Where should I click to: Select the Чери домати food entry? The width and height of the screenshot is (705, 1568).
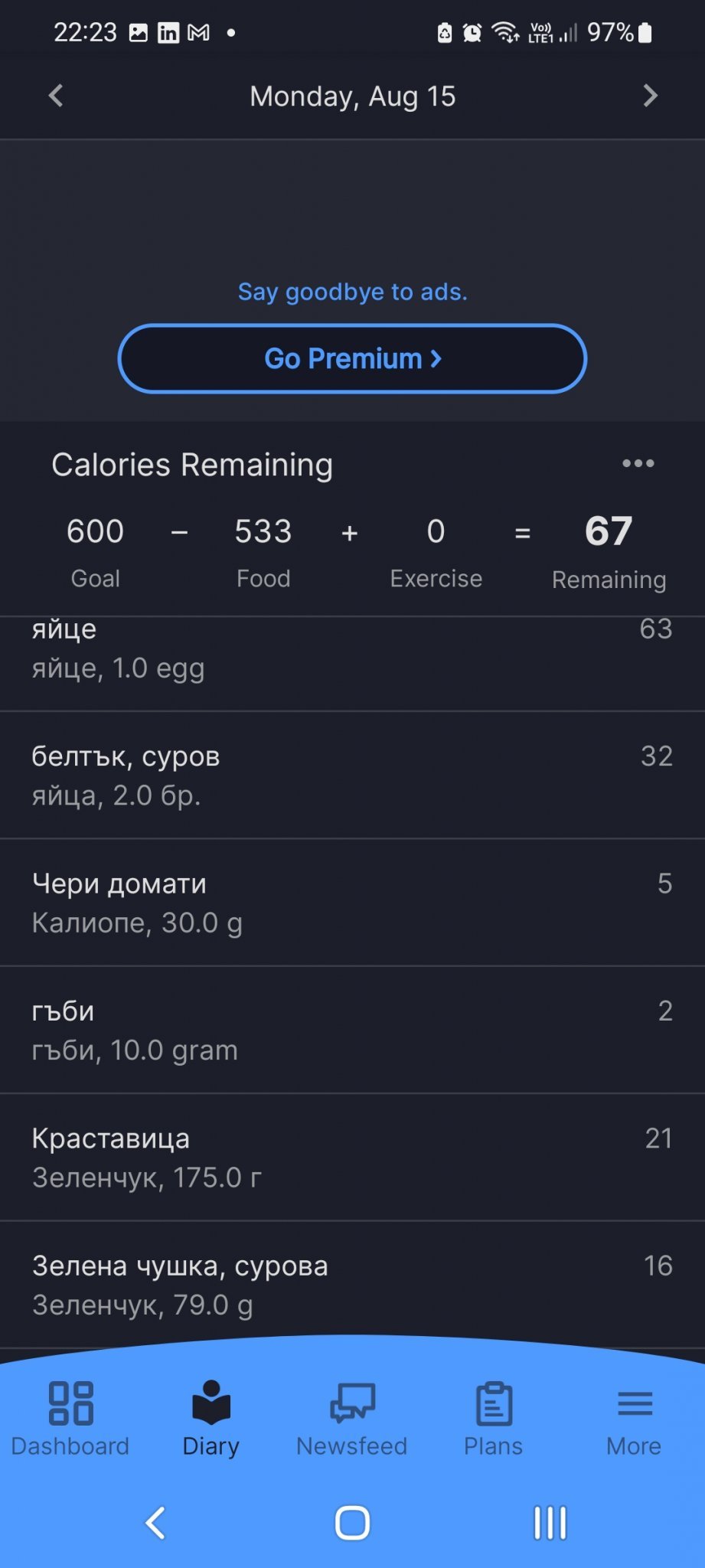(352, 903)
